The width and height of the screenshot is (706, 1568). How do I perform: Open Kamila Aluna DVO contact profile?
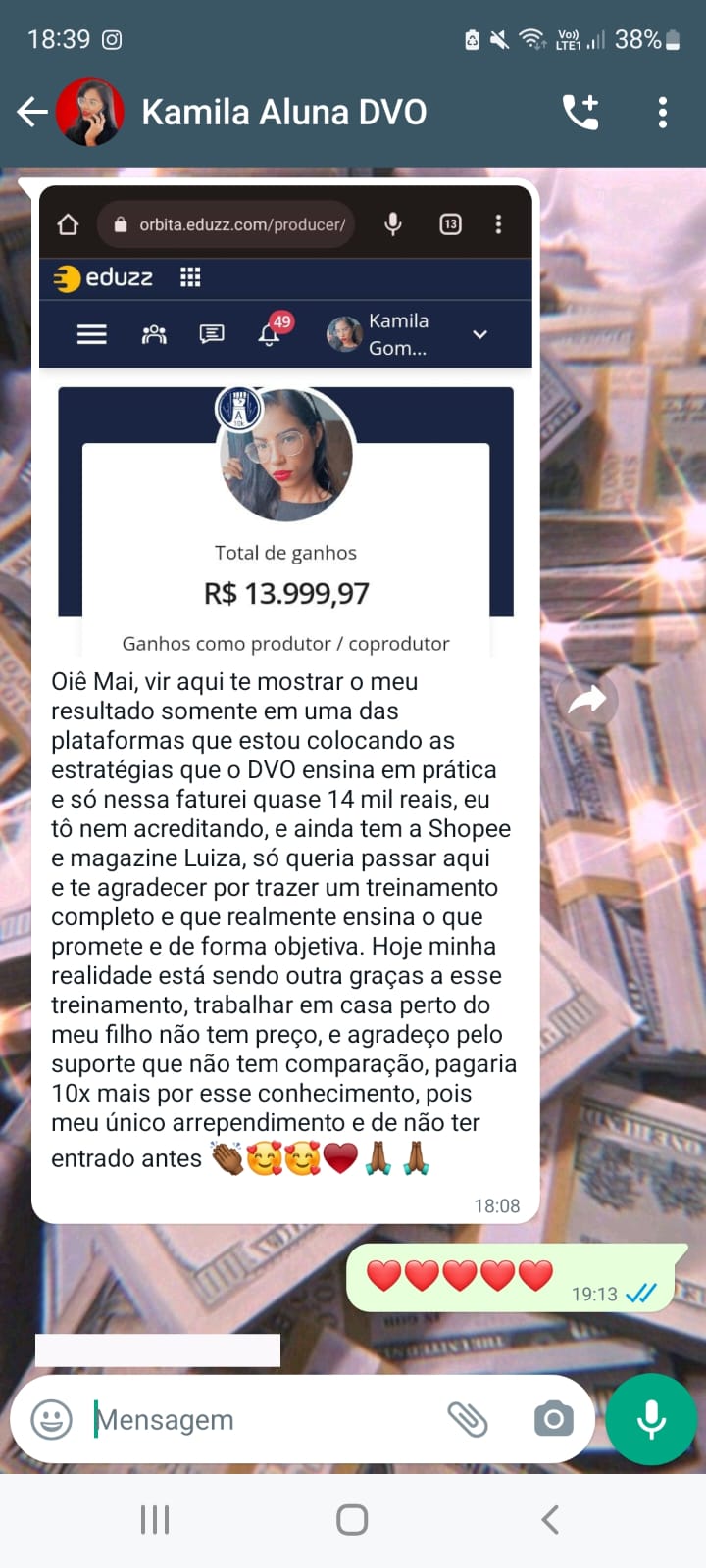(283, 113)
